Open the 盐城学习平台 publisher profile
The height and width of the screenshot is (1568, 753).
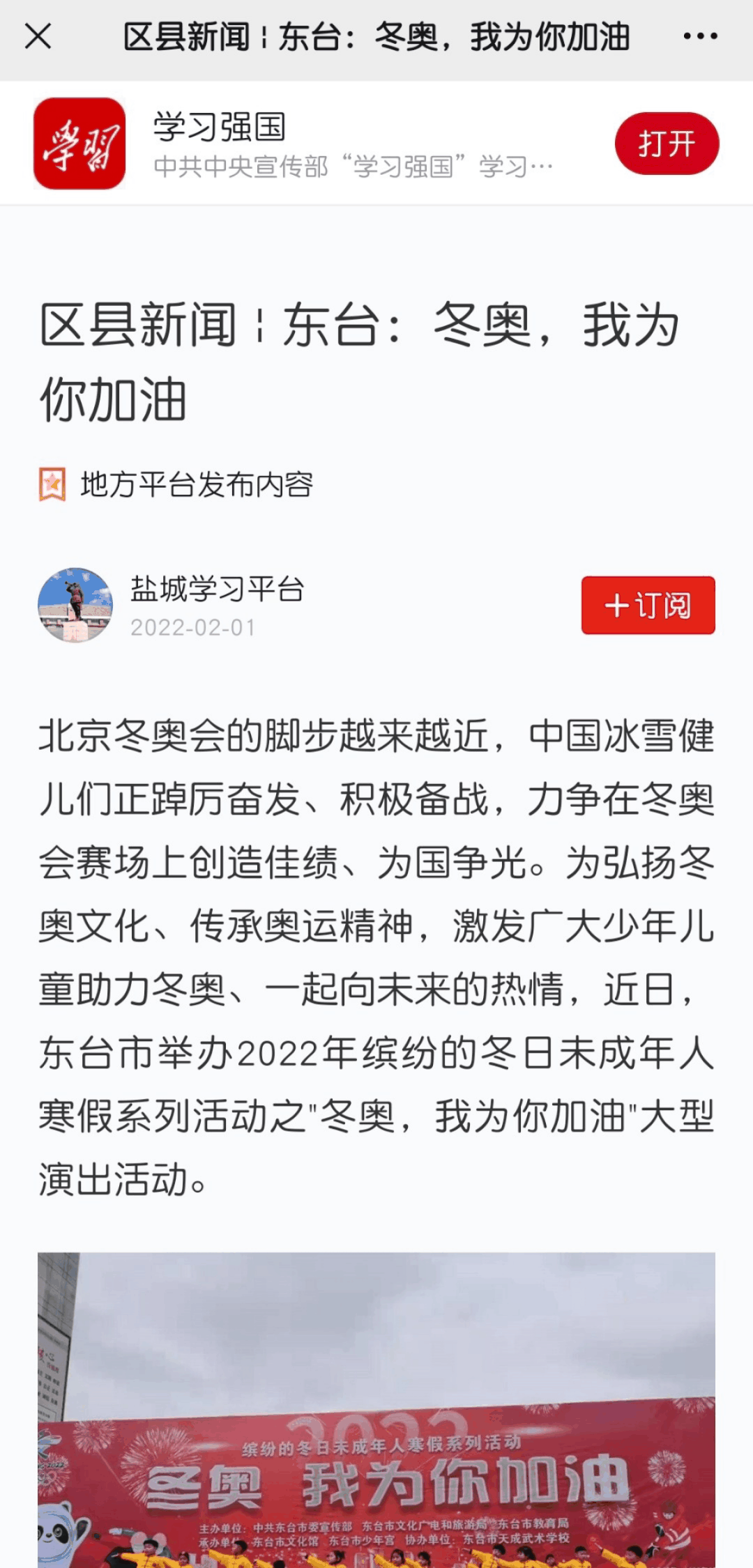point(216,590)
